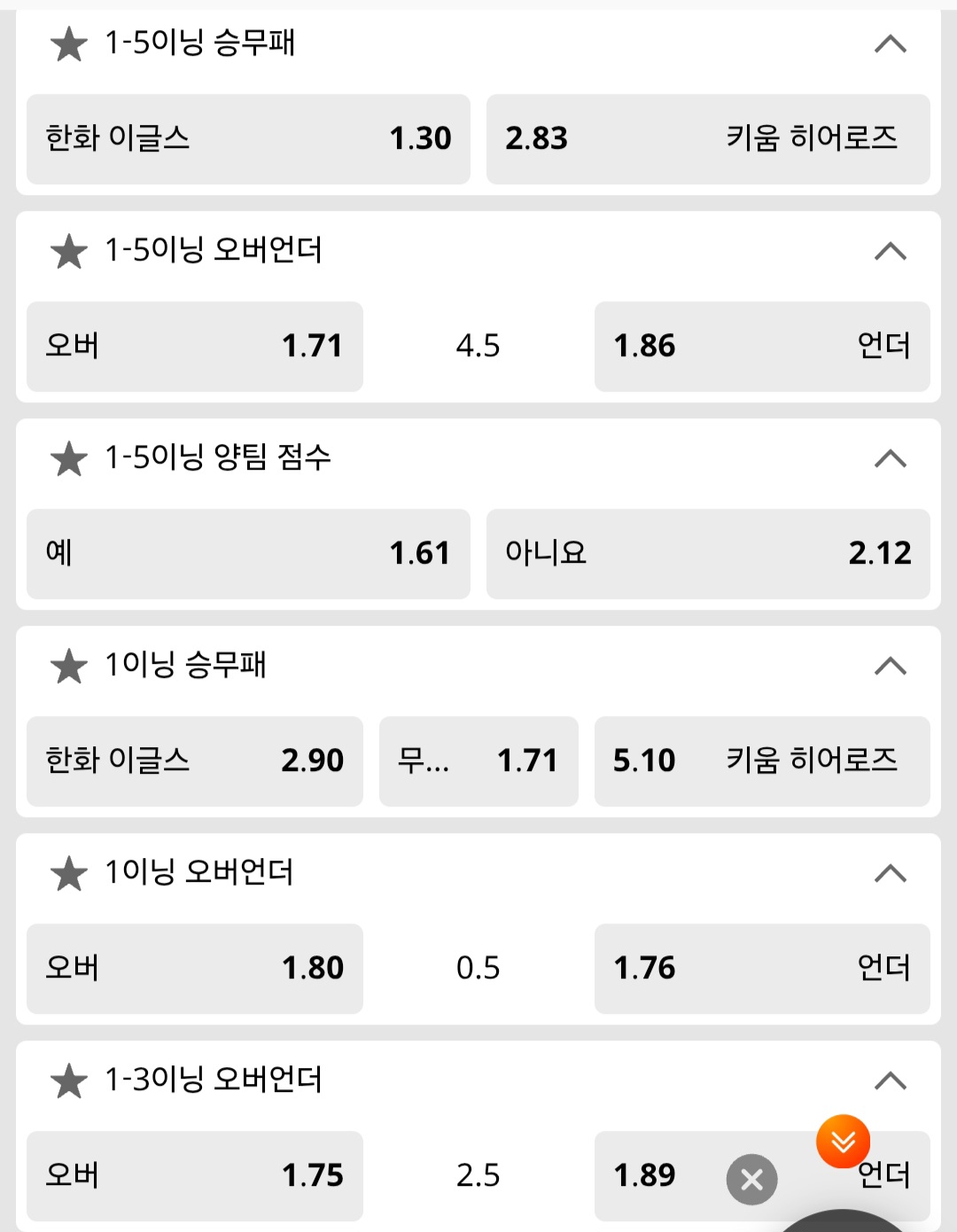Tap the orange double-chevron down button
This screenshot has height=1232, width=957.
(x=843, y=1141)
